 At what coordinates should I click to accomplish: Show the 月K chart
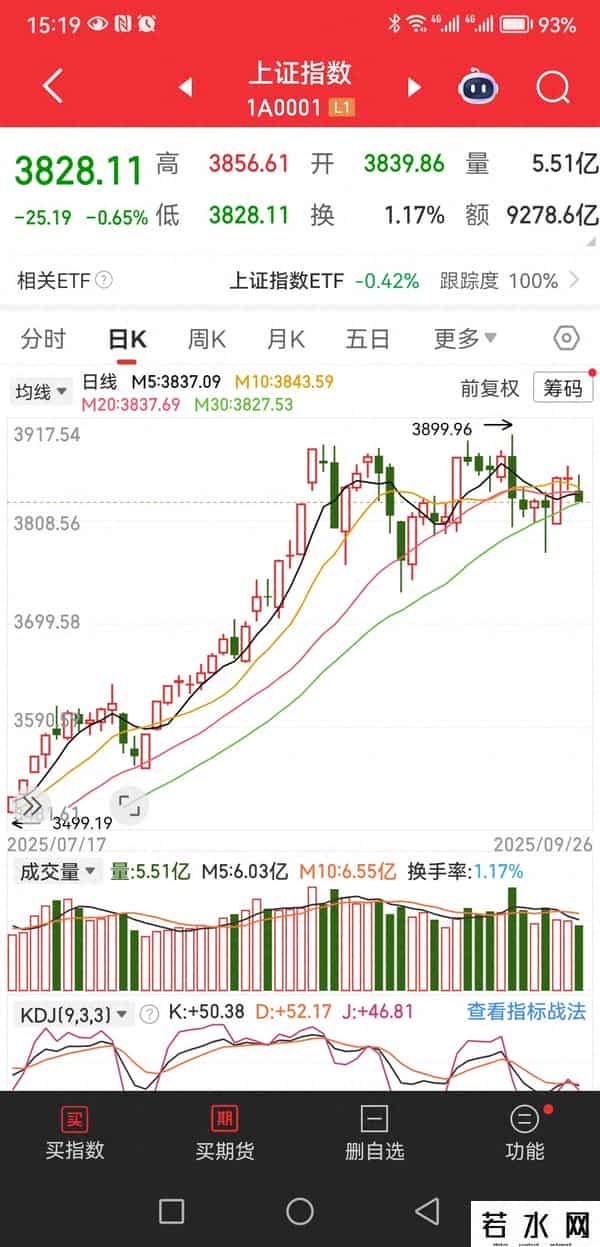285,339
